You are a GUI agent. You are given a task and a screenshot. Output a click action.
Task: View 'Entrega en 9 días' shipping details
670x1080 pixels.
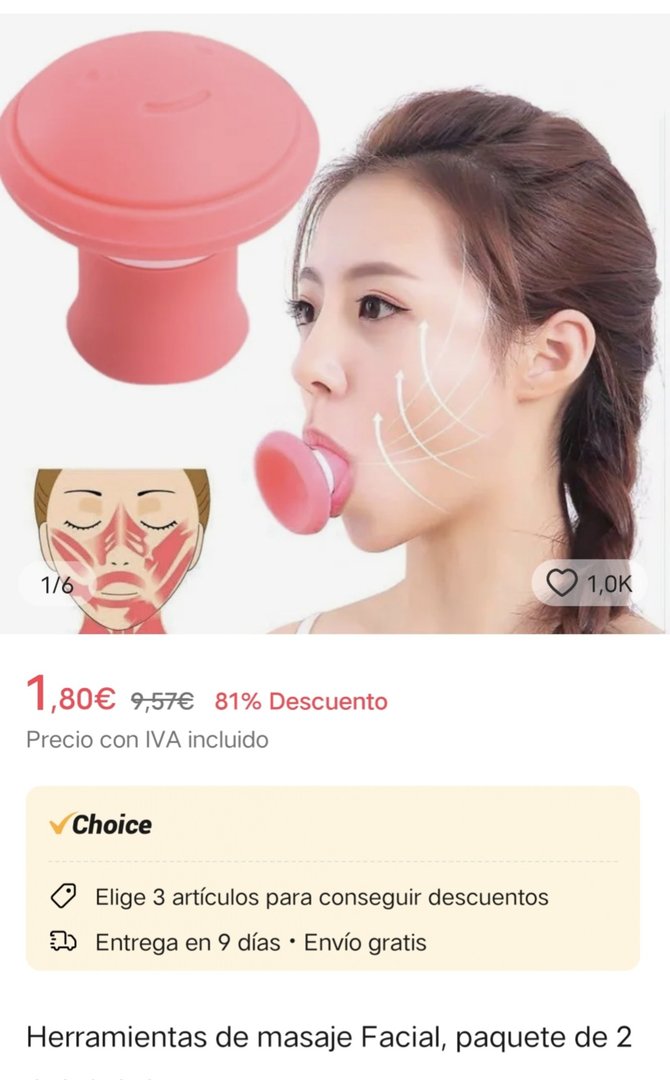(260, 942)
